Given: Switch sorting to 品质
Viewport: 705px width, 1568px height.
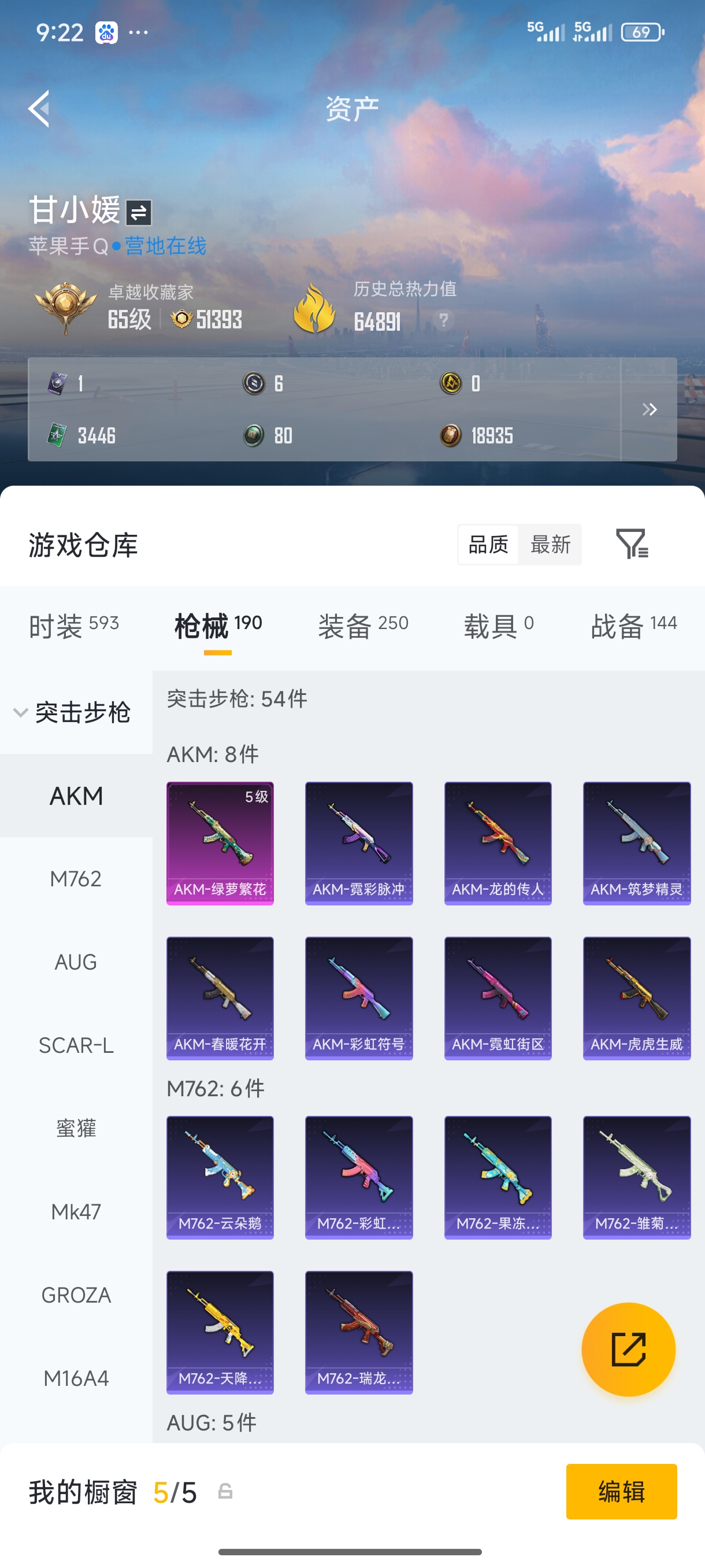Looking at the screenshot, I should click(488, 544).
